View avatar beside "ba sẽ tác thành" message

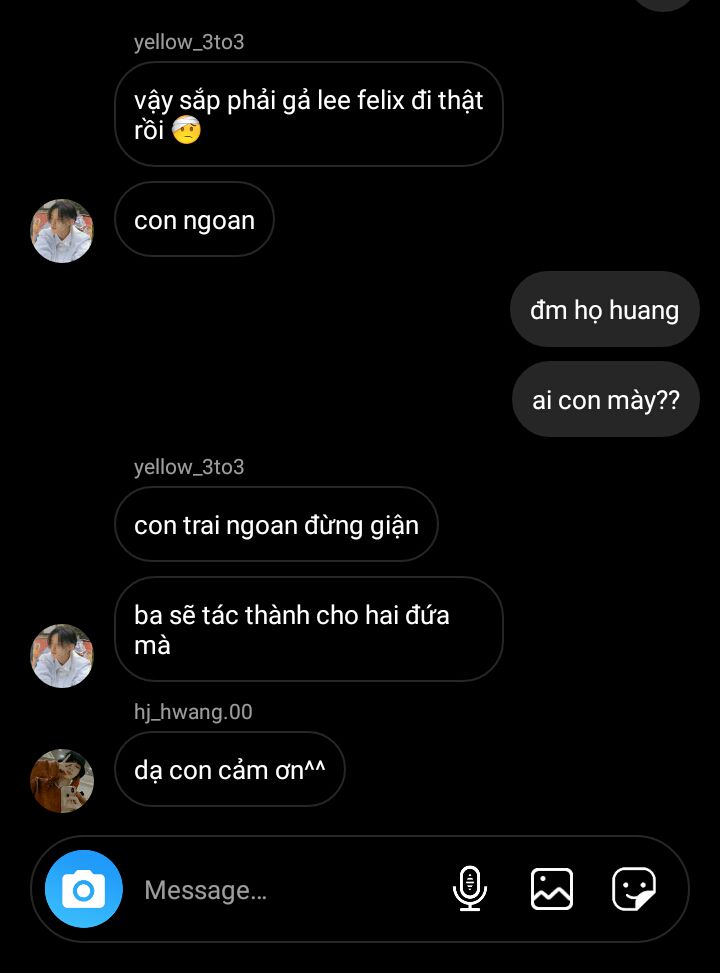(62, 656)
